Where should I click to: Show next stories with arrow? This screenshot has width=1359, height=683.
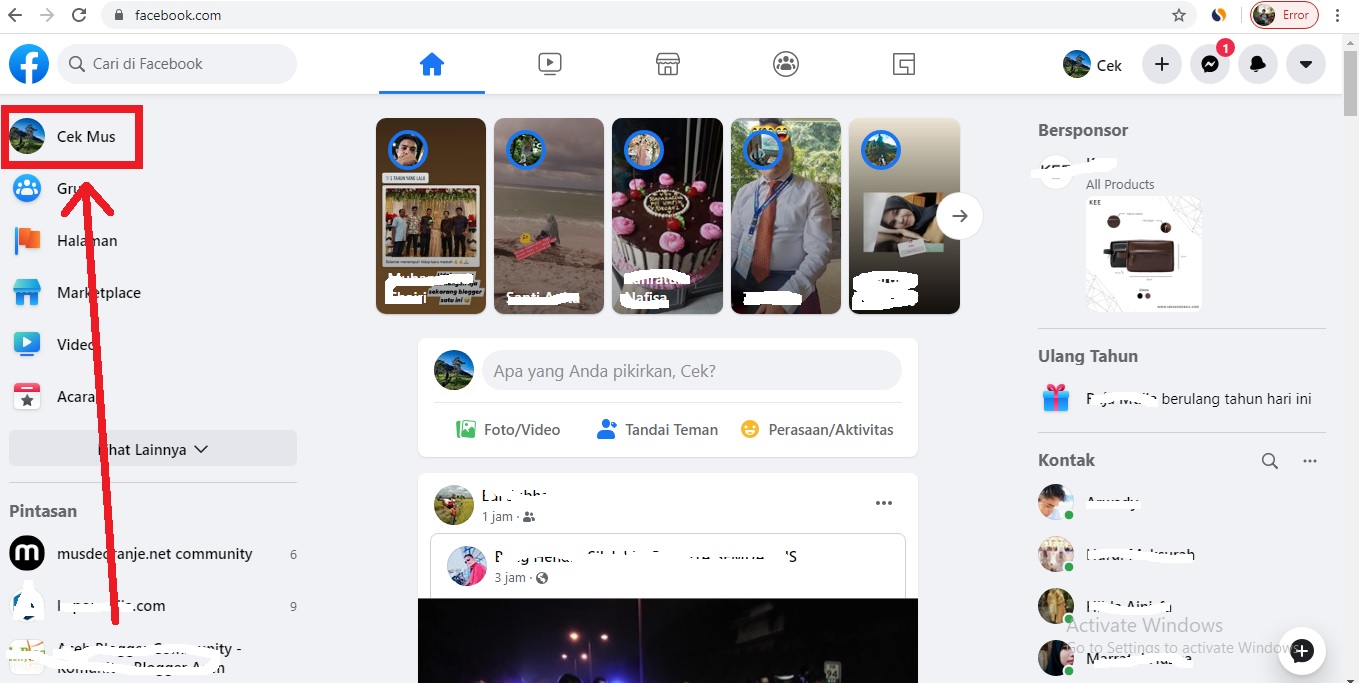point(959,216)
